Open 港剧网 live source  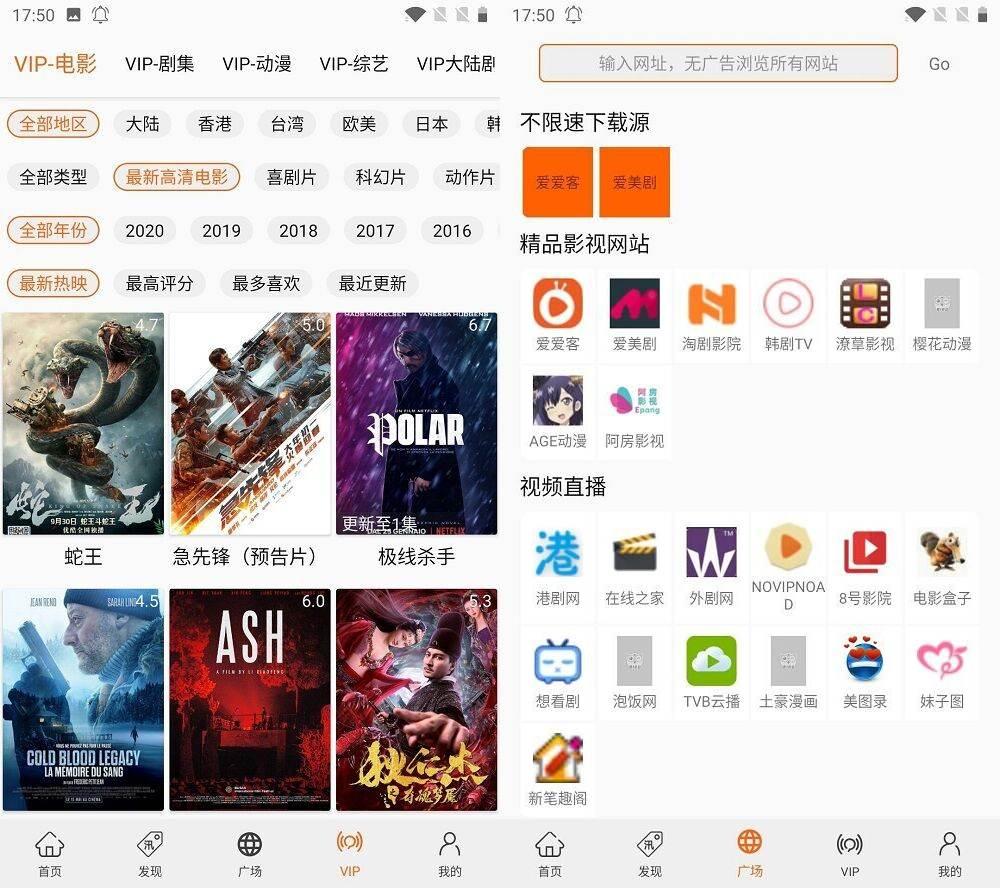(x=557, y=565)
